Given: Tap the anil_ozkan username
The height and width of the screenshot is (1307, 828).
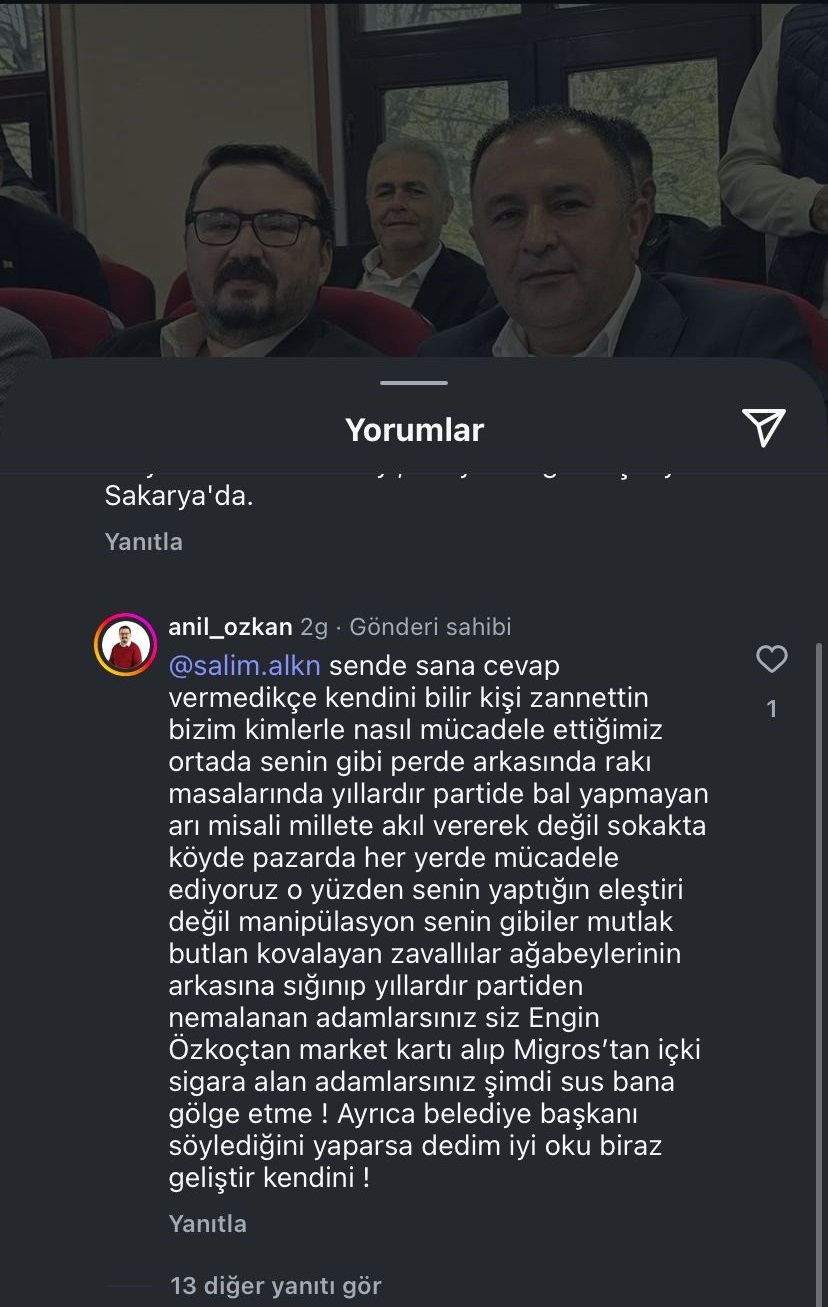Looking at the screenshot, I should [230, 627].
